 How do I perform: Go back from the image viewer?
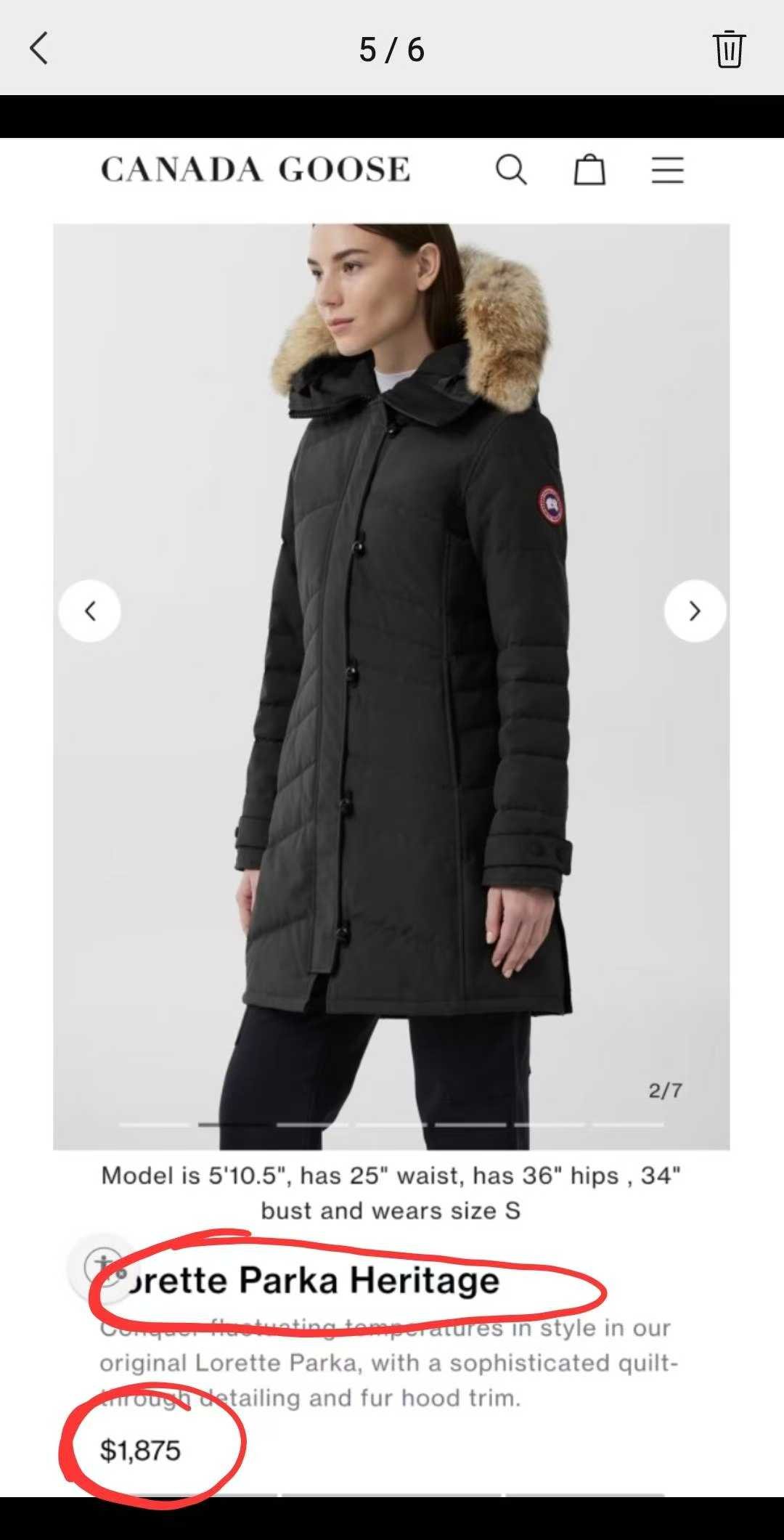(x=39, y=49)
